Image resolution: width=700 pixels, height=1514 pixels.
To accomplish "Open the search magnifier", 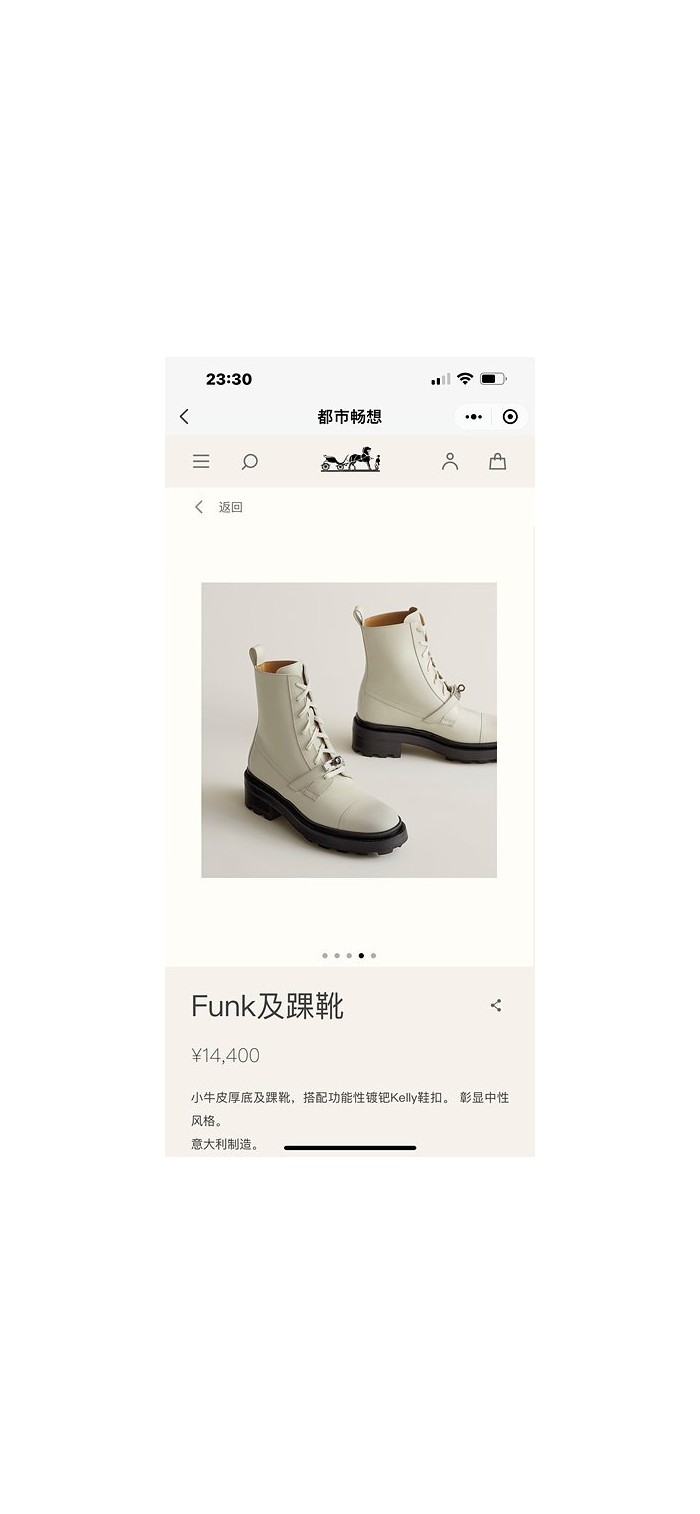I will pyautogui.click(x=250, y=461).
